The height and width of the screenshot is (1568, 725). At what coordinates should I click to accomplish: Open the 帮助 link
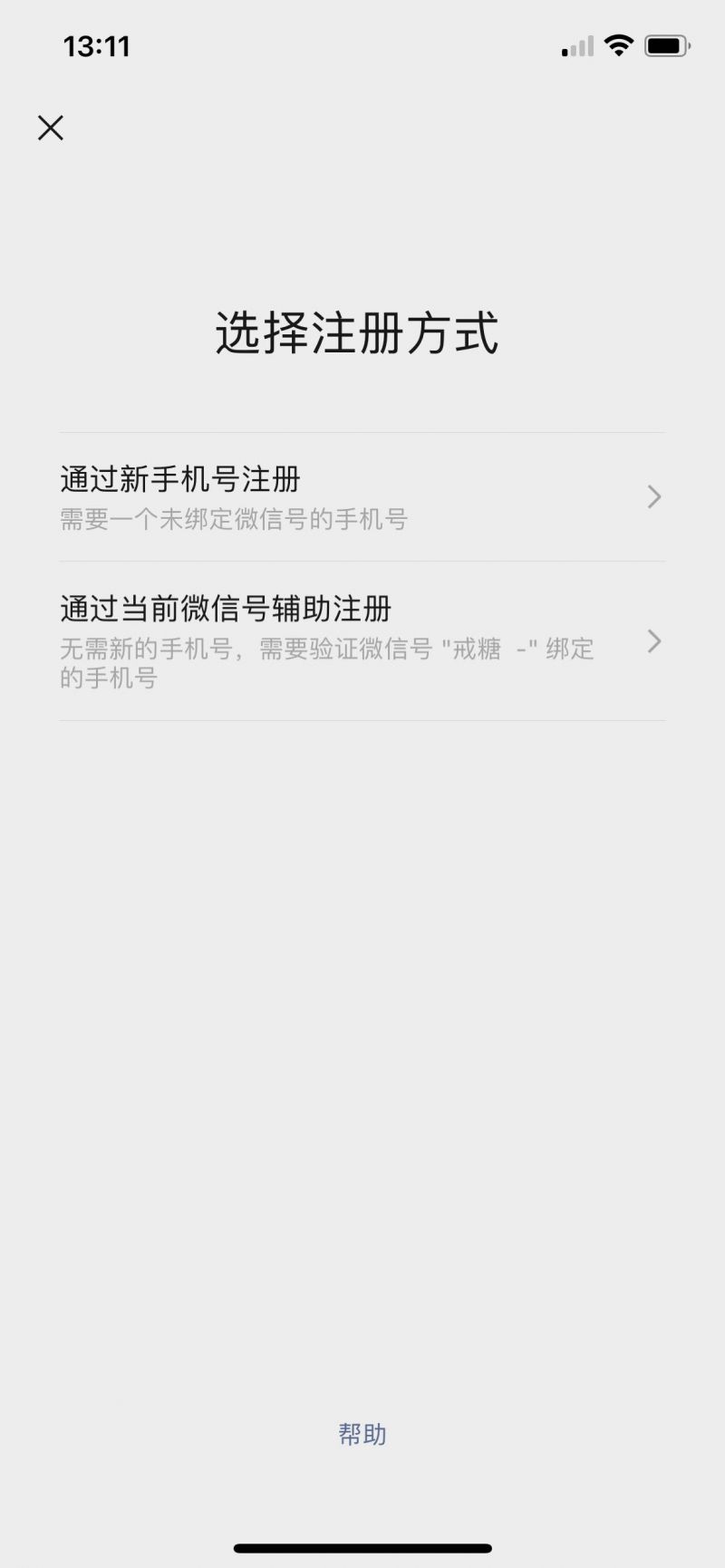[362, 1434]
